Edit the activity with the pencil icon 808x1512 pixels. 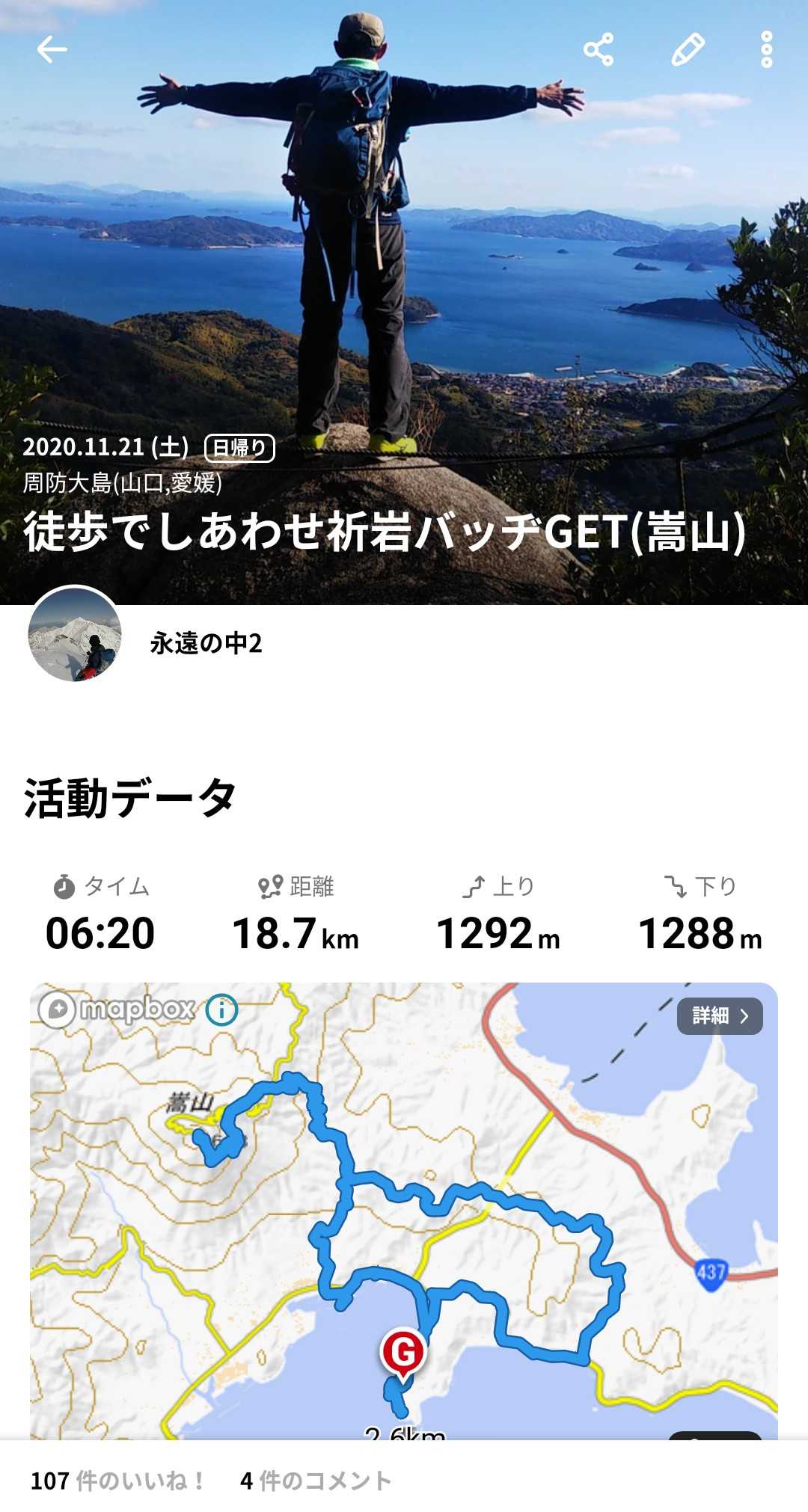pos(688,50)
